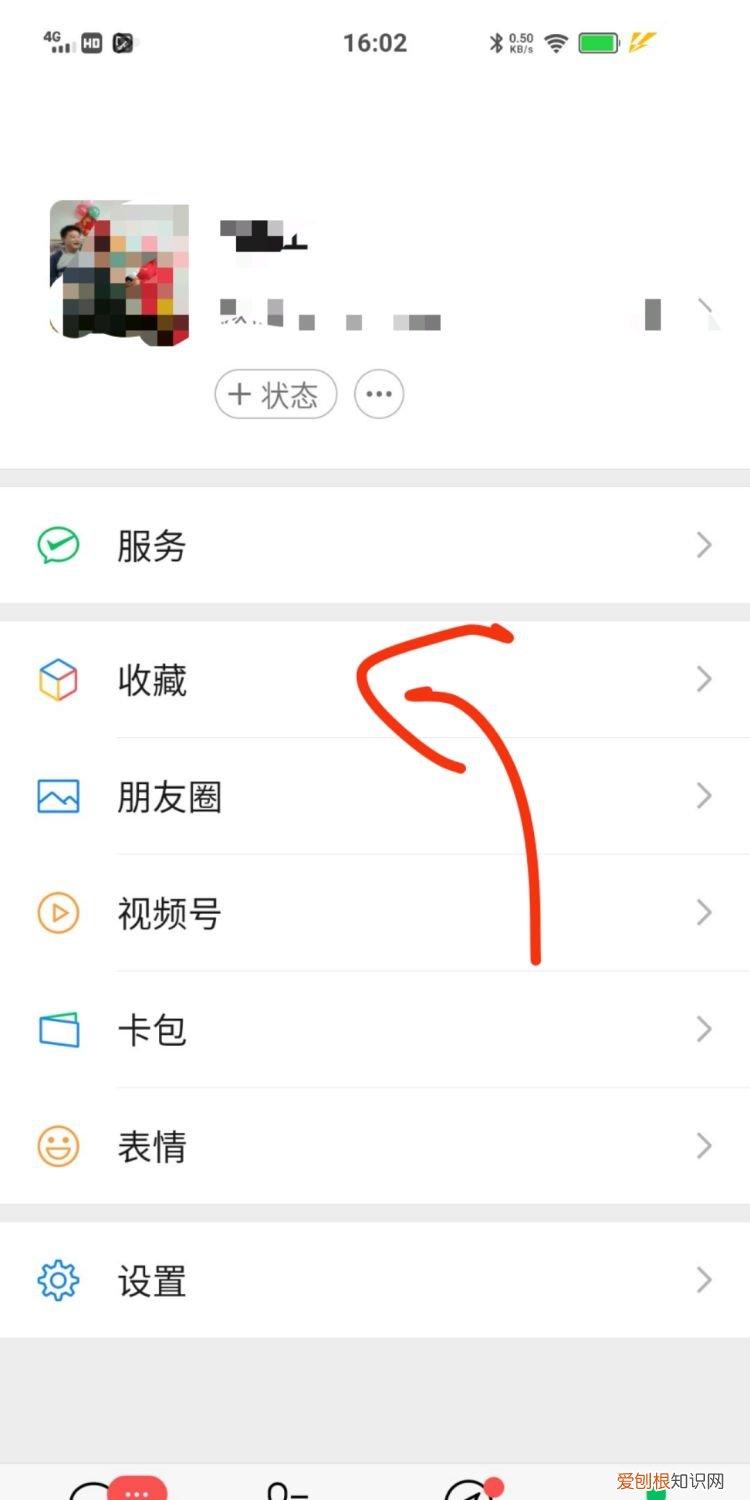Tap the ... more options button
Image resolution: width=750 pixels, height=1500 pixels.
378,394
